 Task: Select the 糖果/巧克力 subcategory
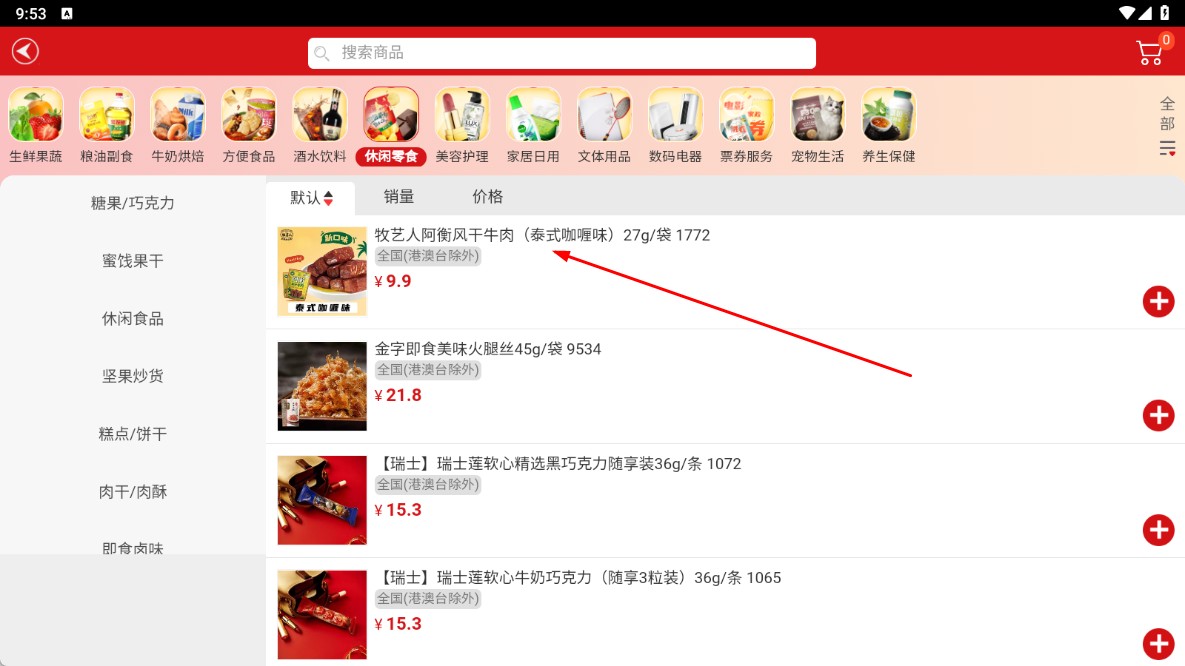132,203
